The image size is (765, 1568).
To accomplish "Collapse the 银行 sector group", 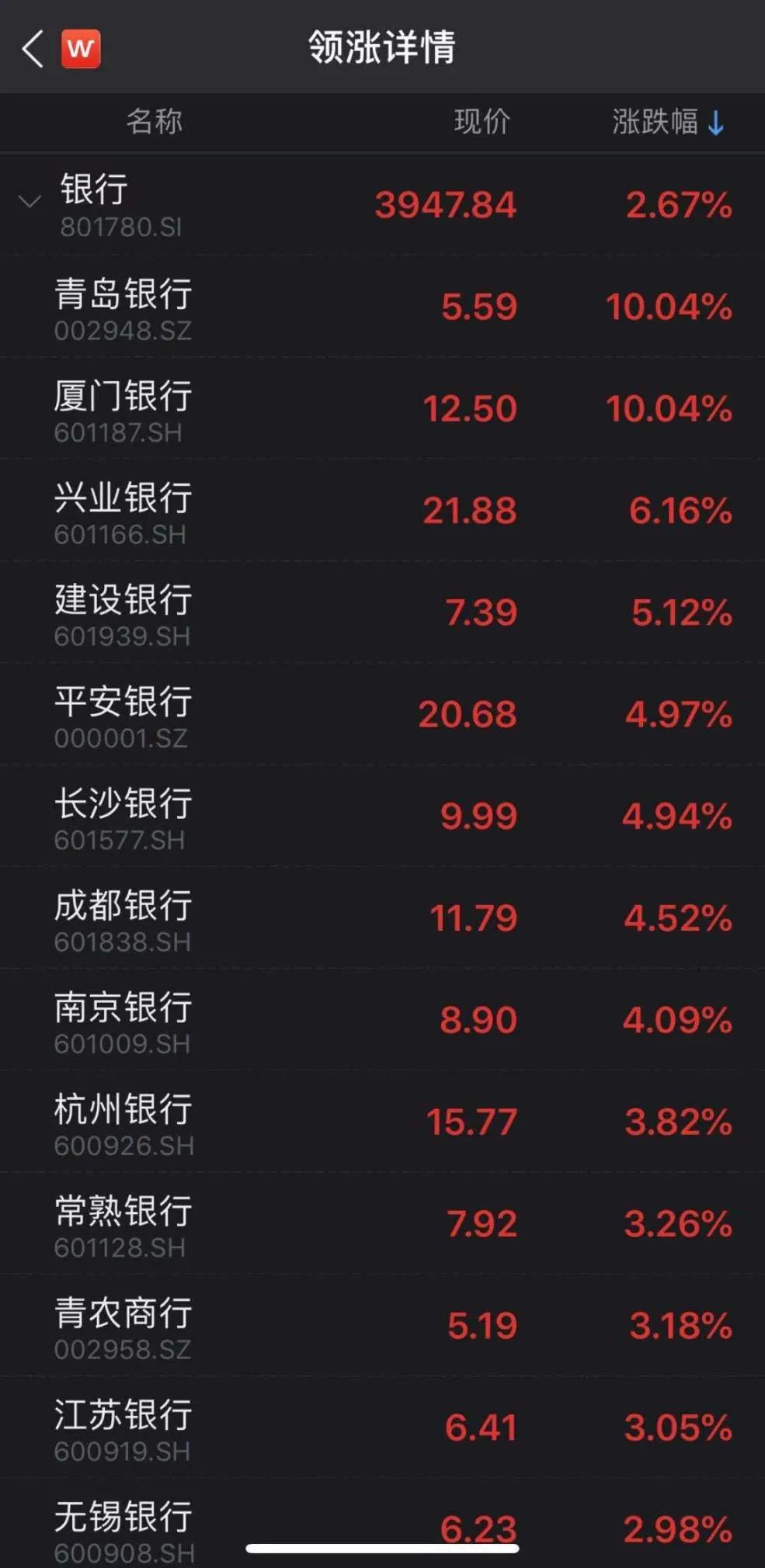I will [30, 203].
